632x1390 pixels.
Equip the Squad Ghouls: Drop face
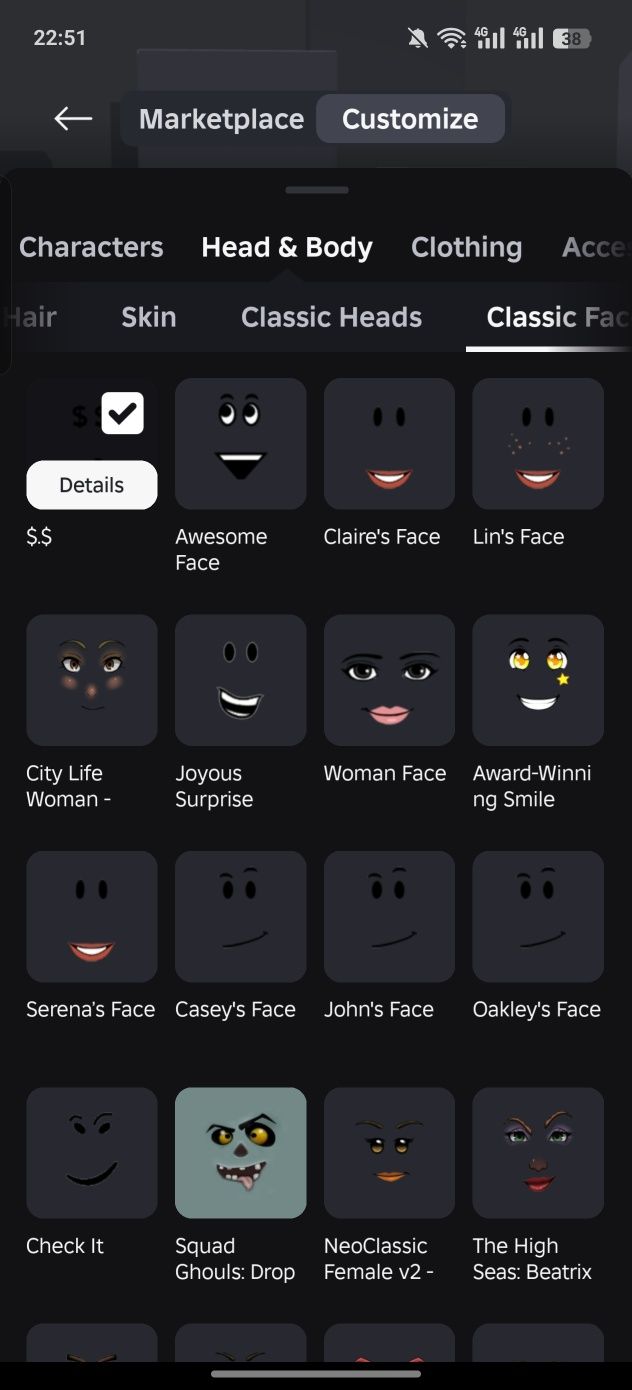240,1152
